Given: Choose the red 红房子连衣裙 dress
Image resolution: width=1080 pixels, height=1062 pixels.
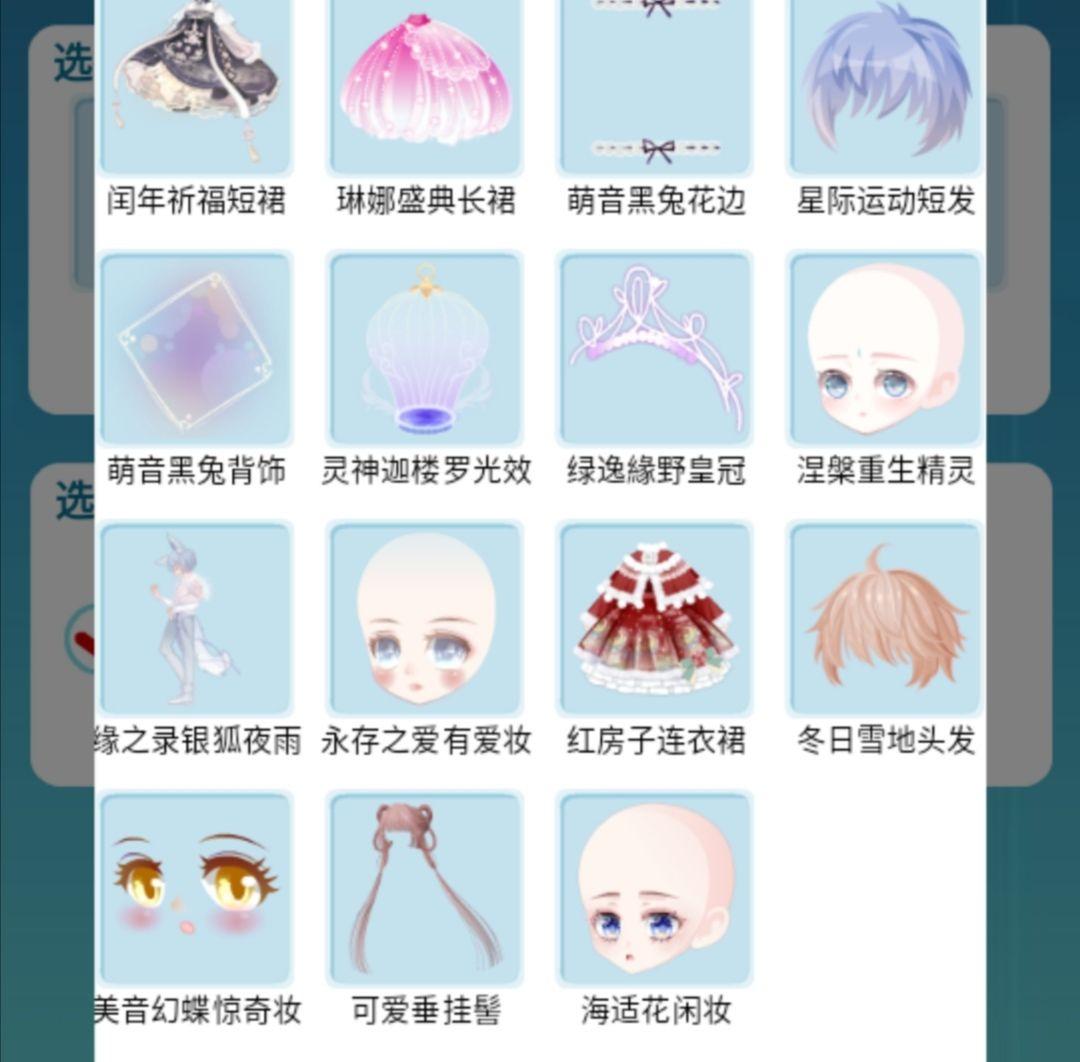Looking at the screenshot, I should click(x=655, y=619).
